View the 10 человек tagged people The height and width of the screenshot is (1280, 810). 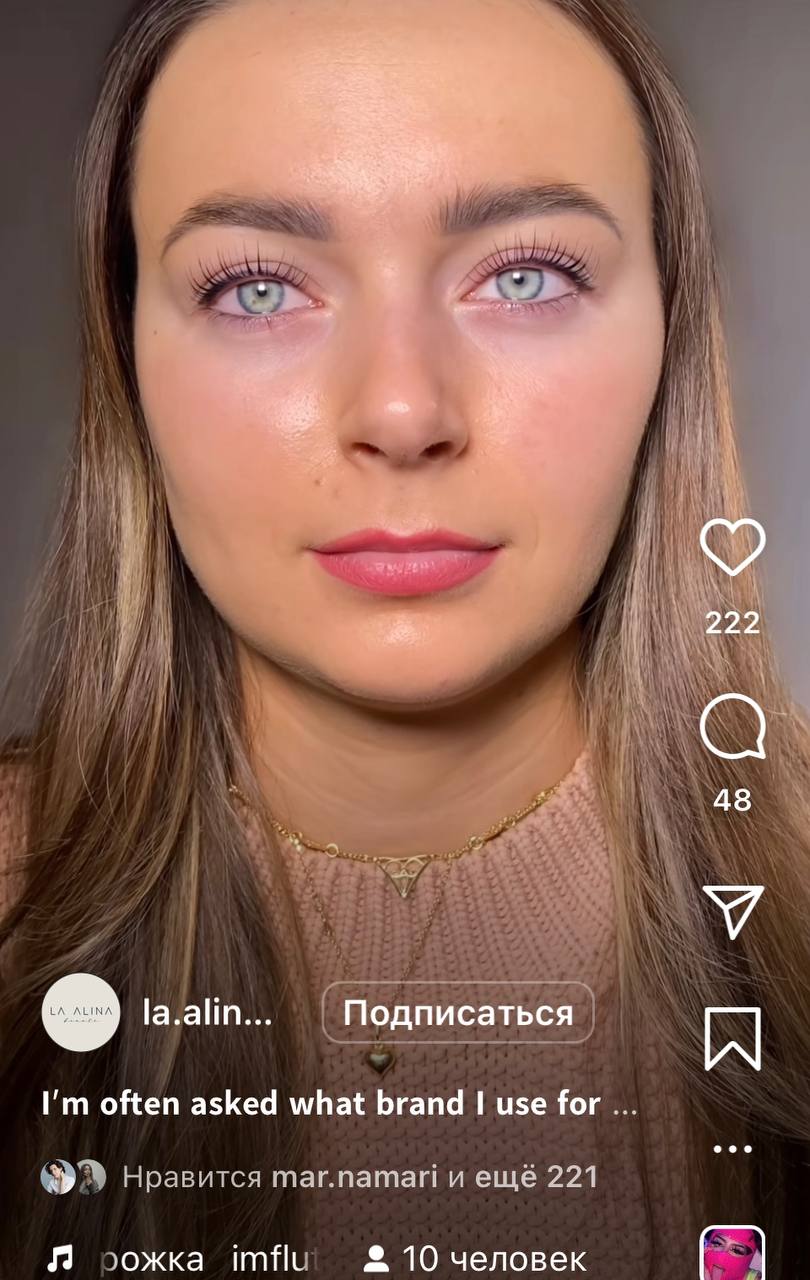click(475, 1259)
